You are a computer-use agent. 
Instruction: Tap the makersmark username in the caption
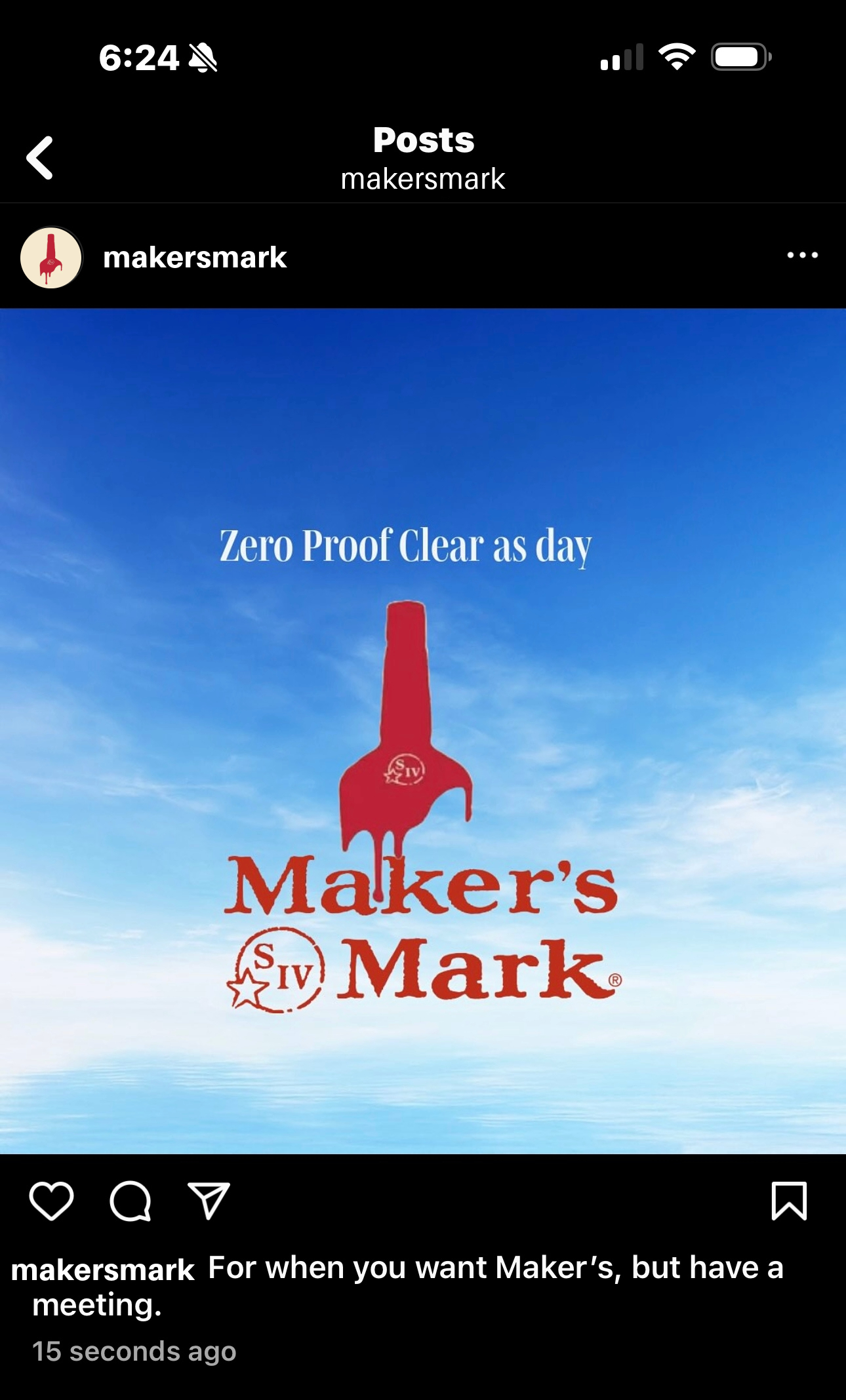tap(103, 1270)
